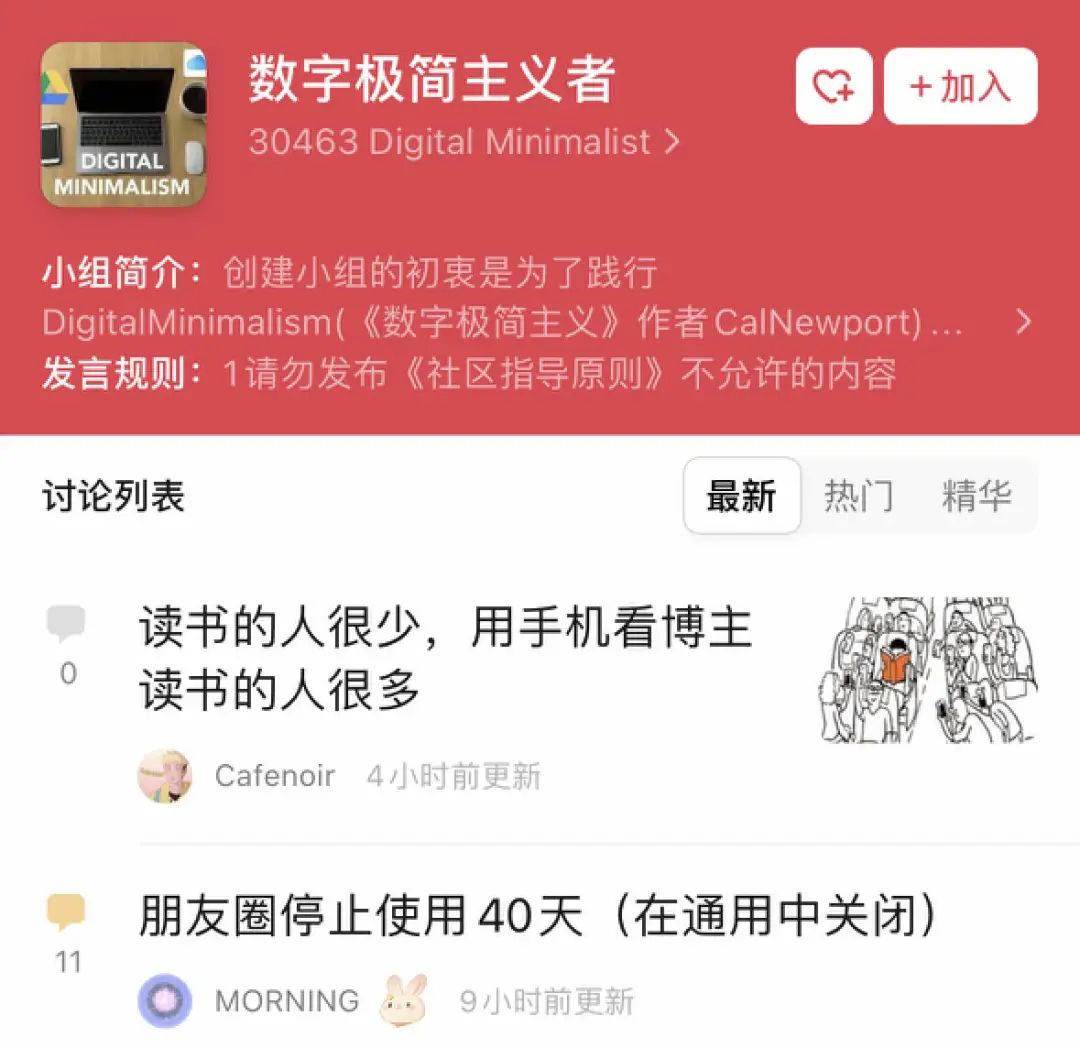View MORNING's profile avatar
The height and width of the screenshot is (1048, 1080).
164,1000
